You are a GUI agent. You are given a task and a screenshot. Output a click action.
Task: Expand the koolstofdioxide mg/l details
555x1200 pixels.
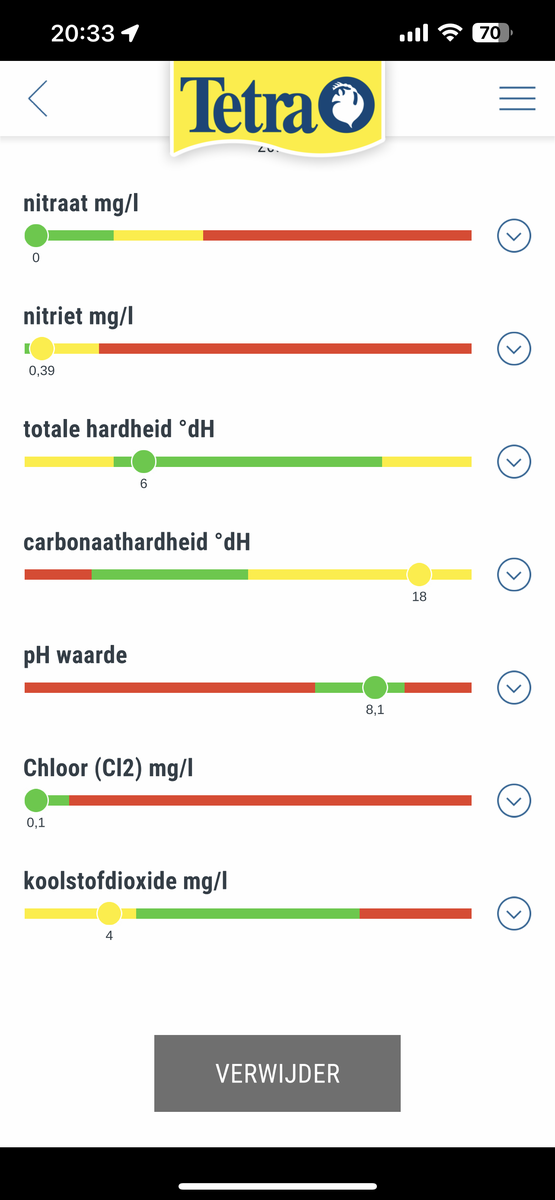514,914
